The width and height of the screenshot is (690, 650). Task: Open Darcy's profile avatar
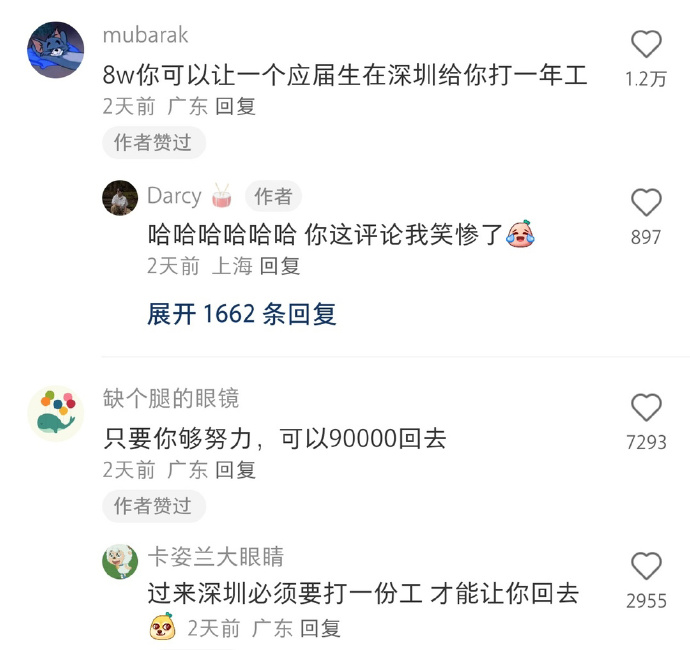[120, 198]
